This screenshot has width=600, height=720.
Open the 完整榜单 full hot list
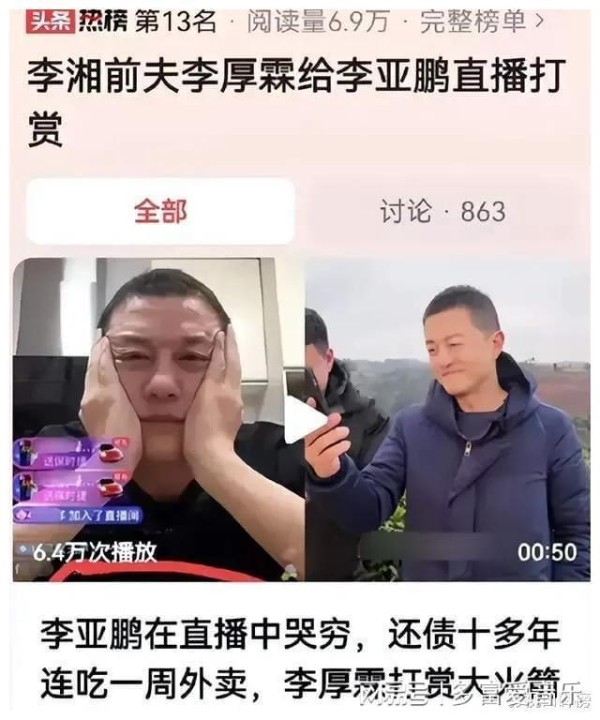pyautogui.click(x=483, y=20)
